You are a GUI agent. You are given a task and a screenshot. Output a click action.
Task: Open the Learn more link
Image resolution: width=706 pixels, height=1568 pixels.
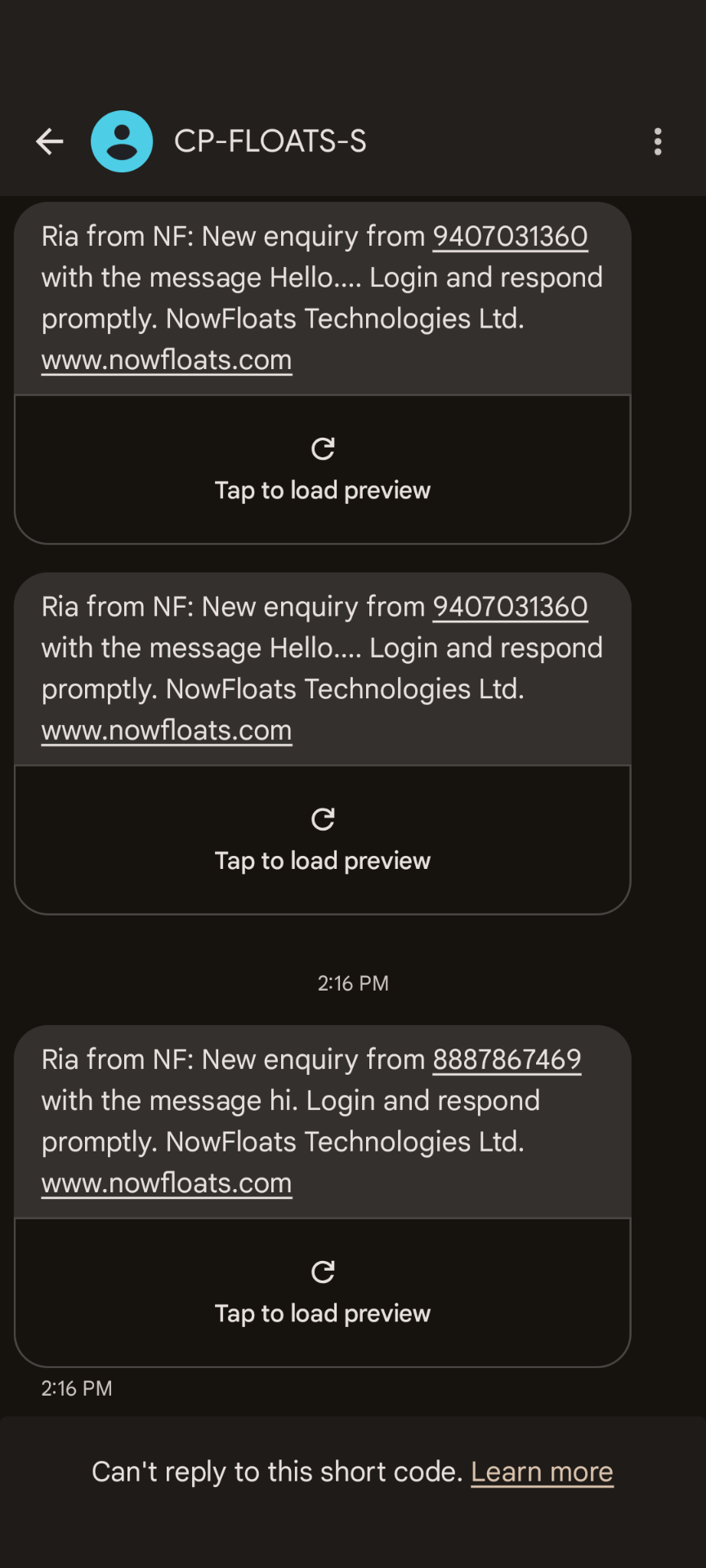pos(542,1472)
